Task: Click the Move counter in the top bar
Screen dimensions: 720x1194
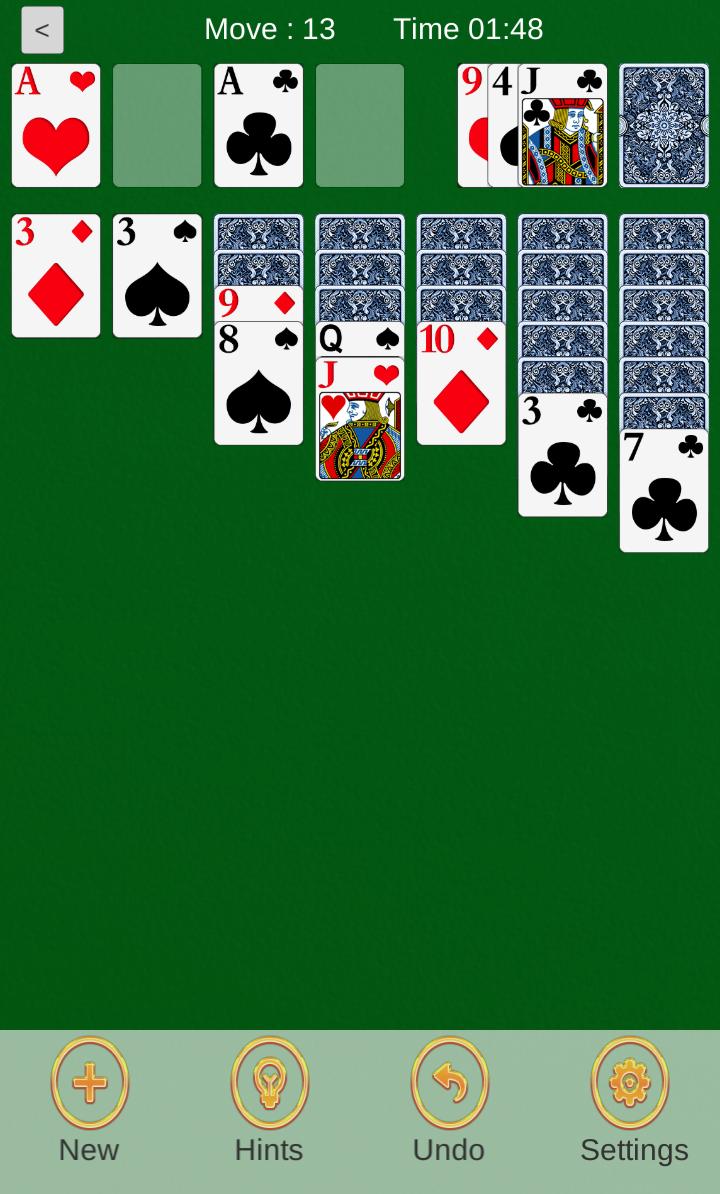Action: click(x=270, y=29)
